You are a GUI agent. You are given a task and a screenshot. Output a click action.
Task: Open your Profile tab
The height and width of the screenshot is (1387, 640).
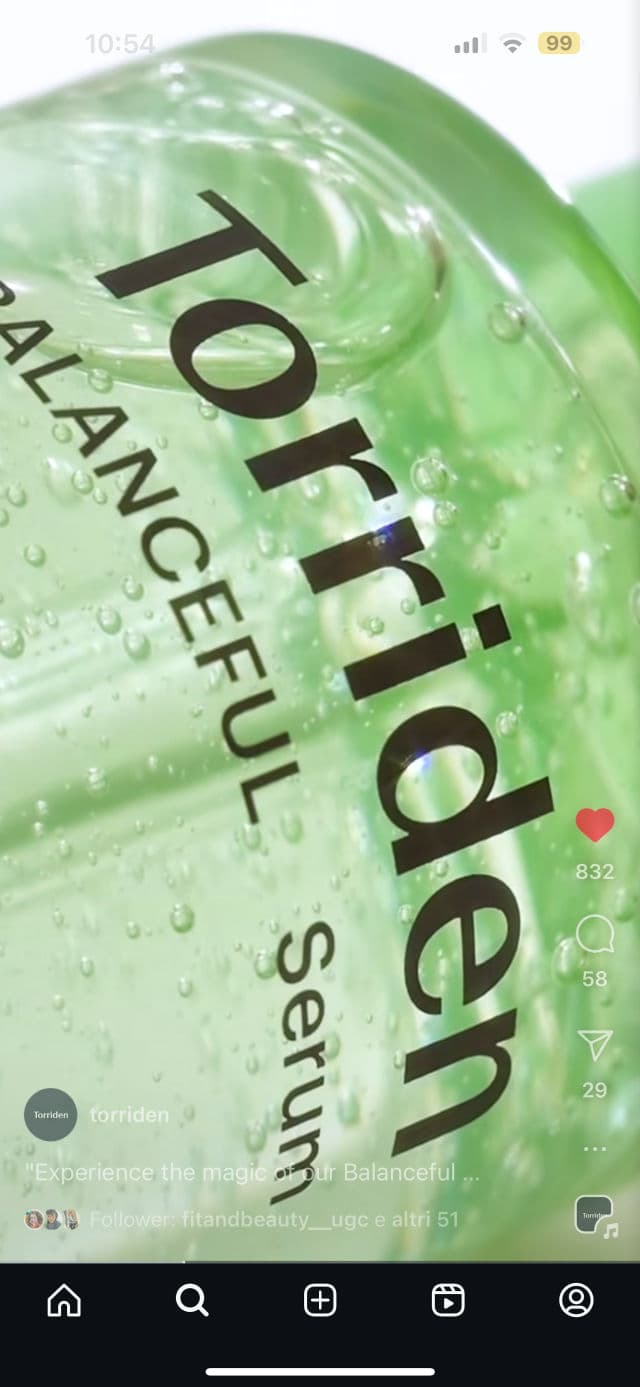[x=576, y=1300]
